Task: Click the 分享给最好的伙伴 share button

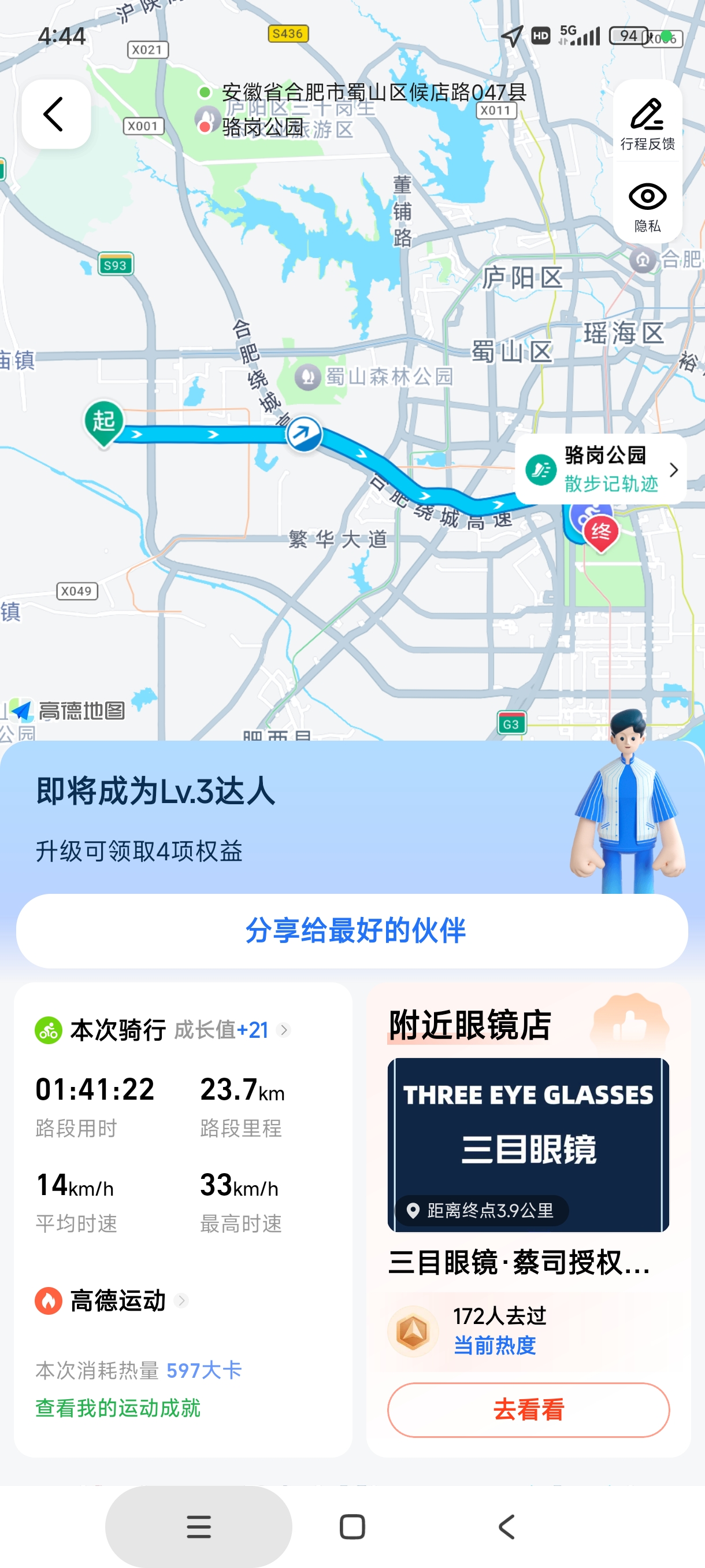Action: click(x=353, y=930)
